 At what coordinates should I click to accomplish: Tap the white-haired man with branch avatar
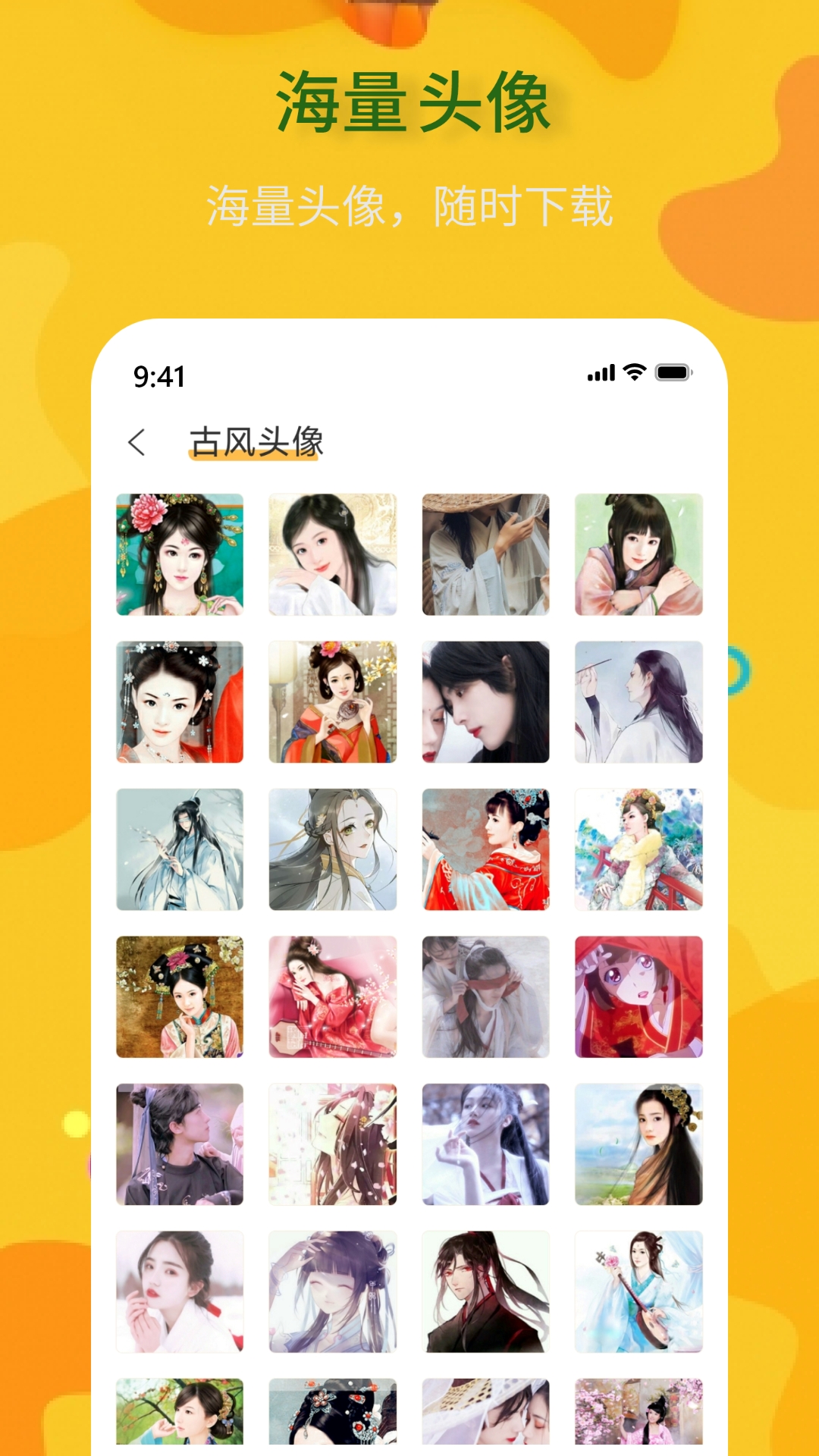point(179,849)
